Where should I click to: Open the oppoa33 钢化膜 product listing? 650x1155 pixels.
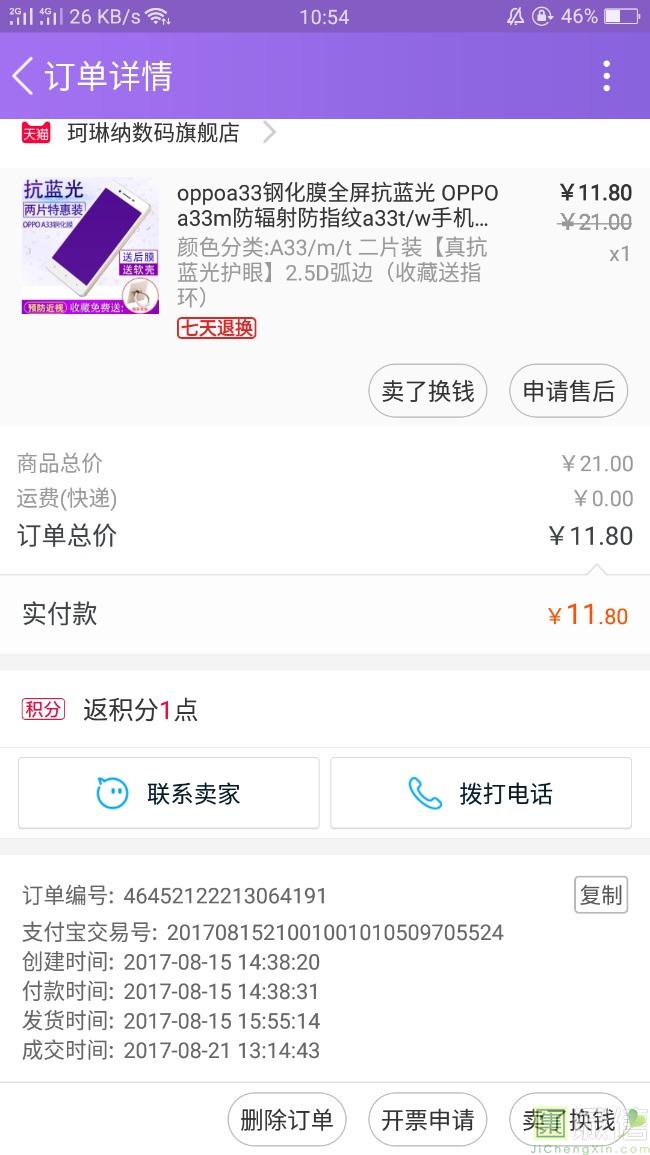pos(337,205)
